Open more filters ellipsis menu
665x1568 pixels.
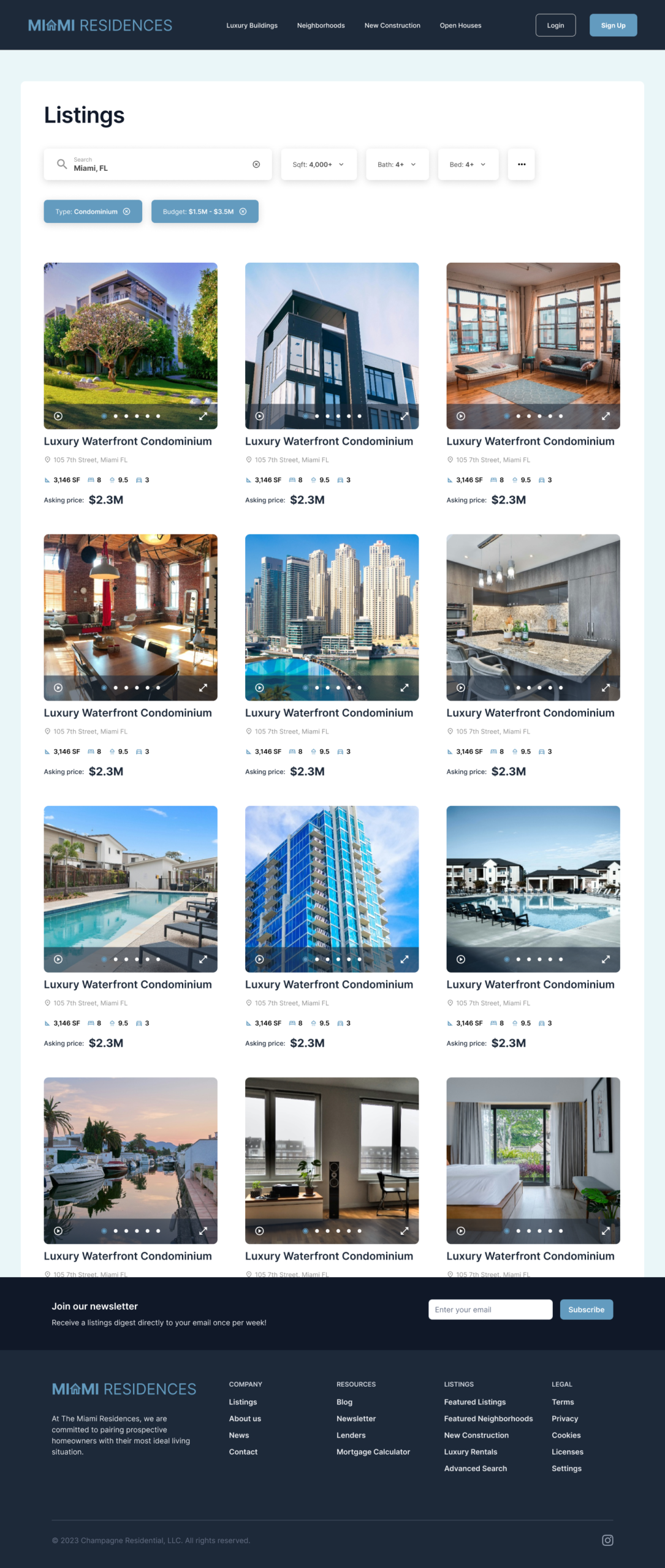point(522,164)
